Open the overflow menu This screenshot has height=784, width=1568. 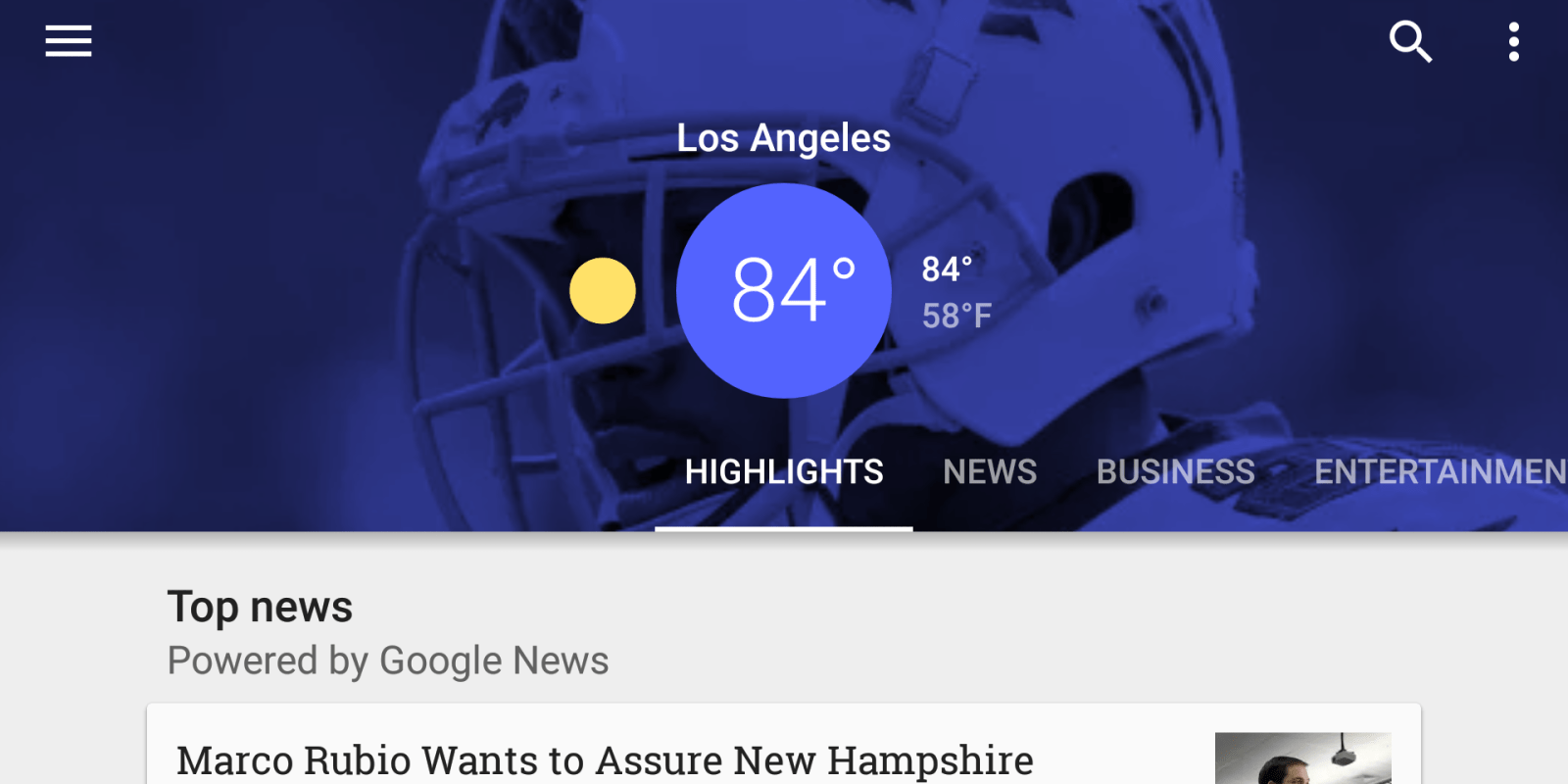pos(1513,41)
